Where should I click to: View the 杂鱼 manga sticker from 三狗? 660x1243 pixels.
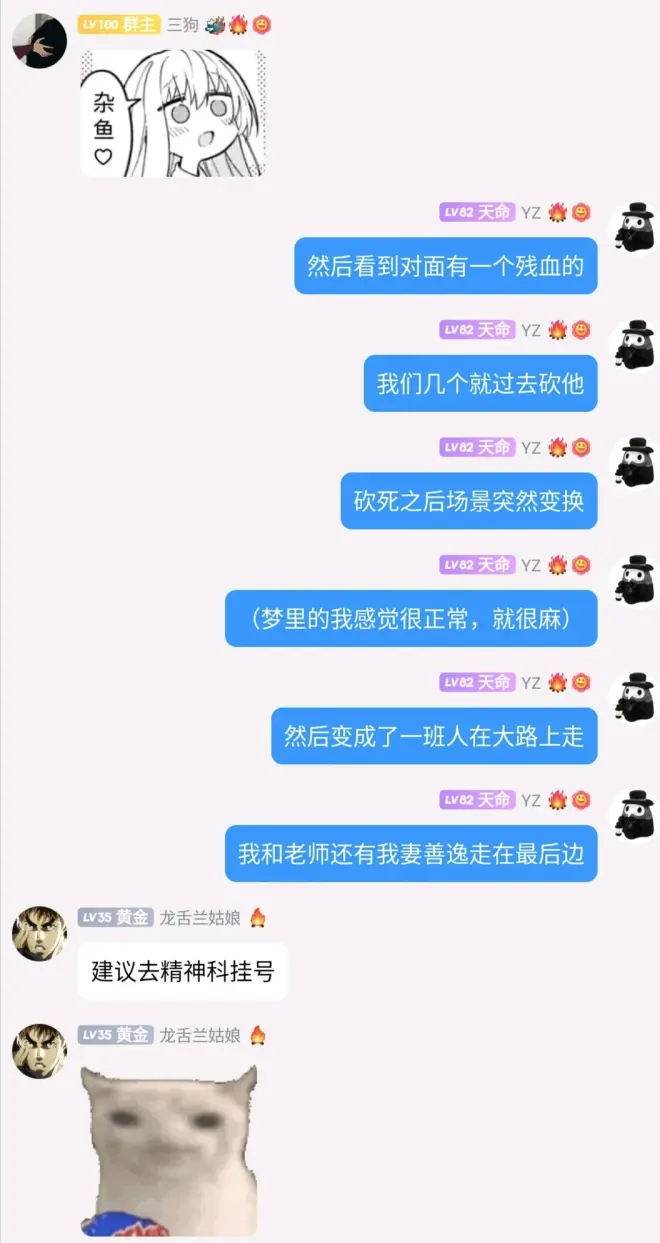pyautogui.click(x=173, y=113)
